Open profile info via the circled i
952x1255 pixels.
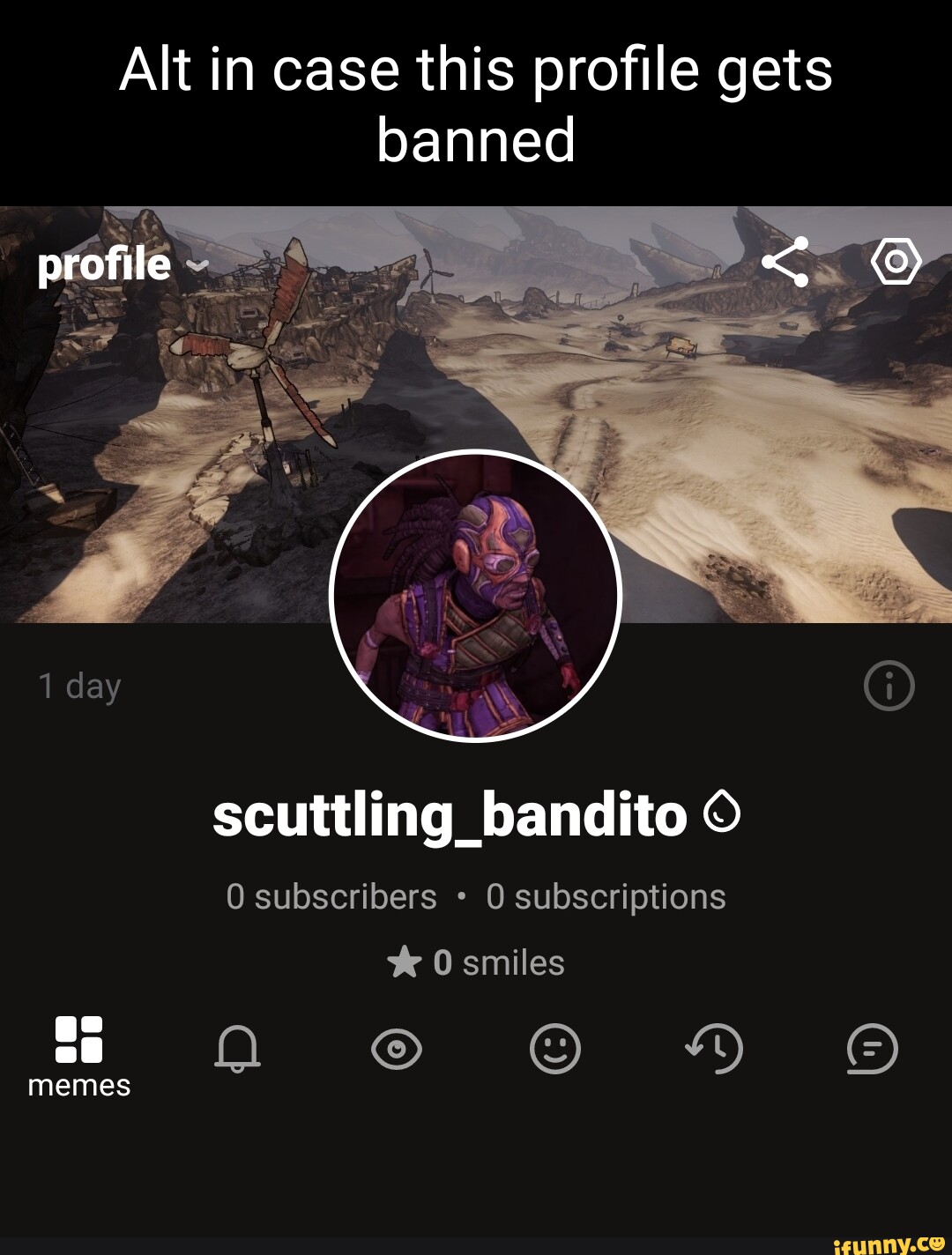[889, 683]
